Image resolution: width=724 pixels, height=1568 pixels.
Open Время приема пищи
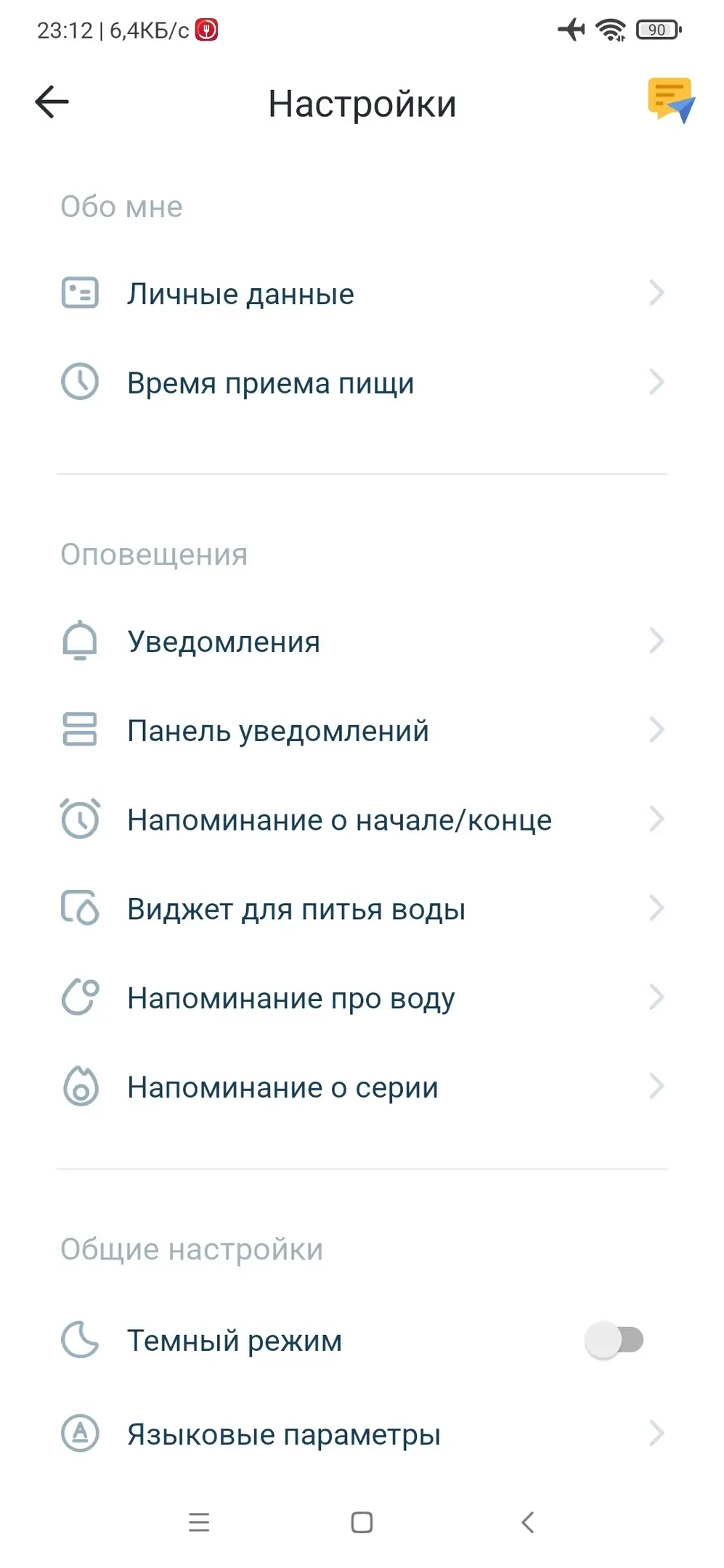(x=362, y=383)
